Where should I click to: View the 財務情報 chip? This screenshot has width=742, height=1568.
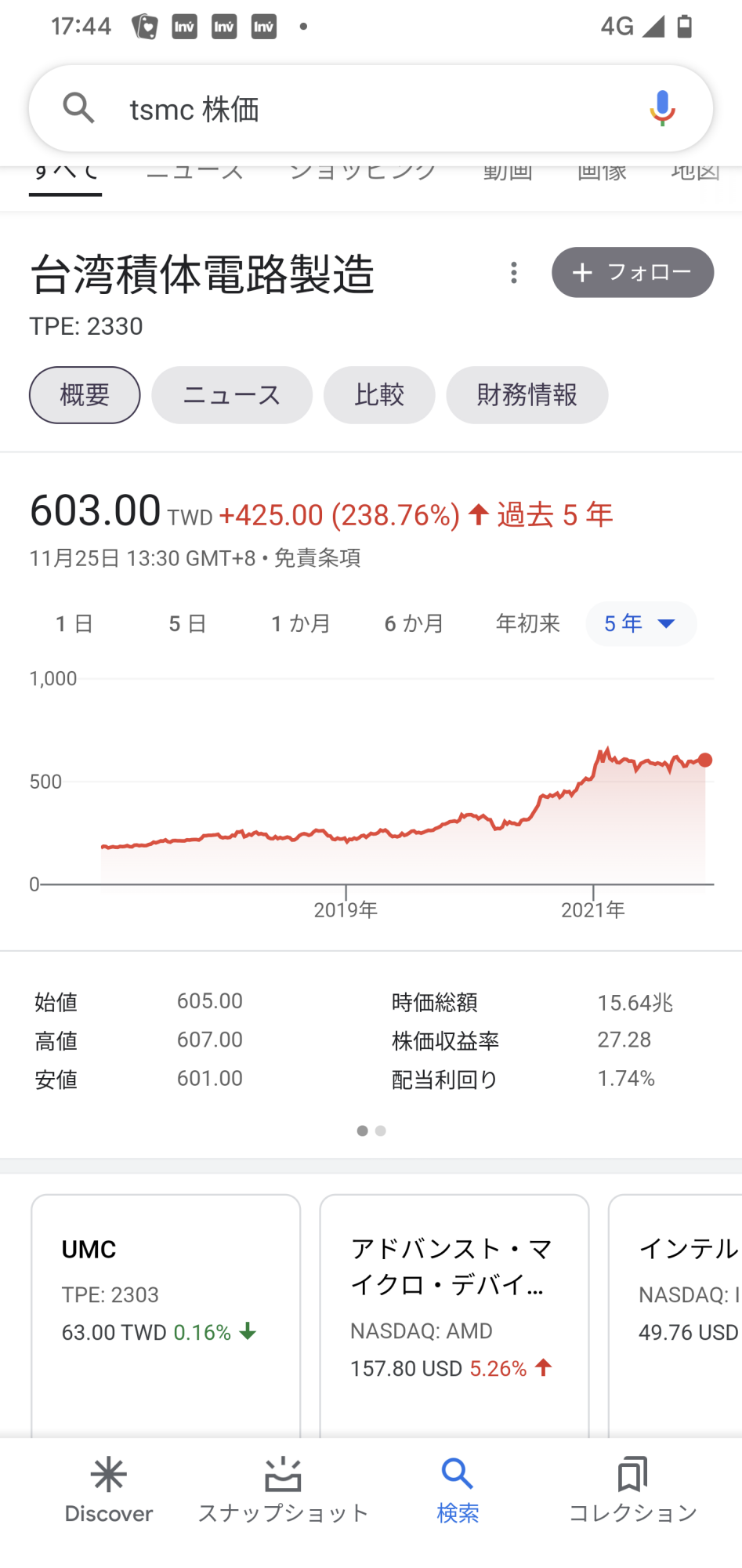click(x=527, y=395)
